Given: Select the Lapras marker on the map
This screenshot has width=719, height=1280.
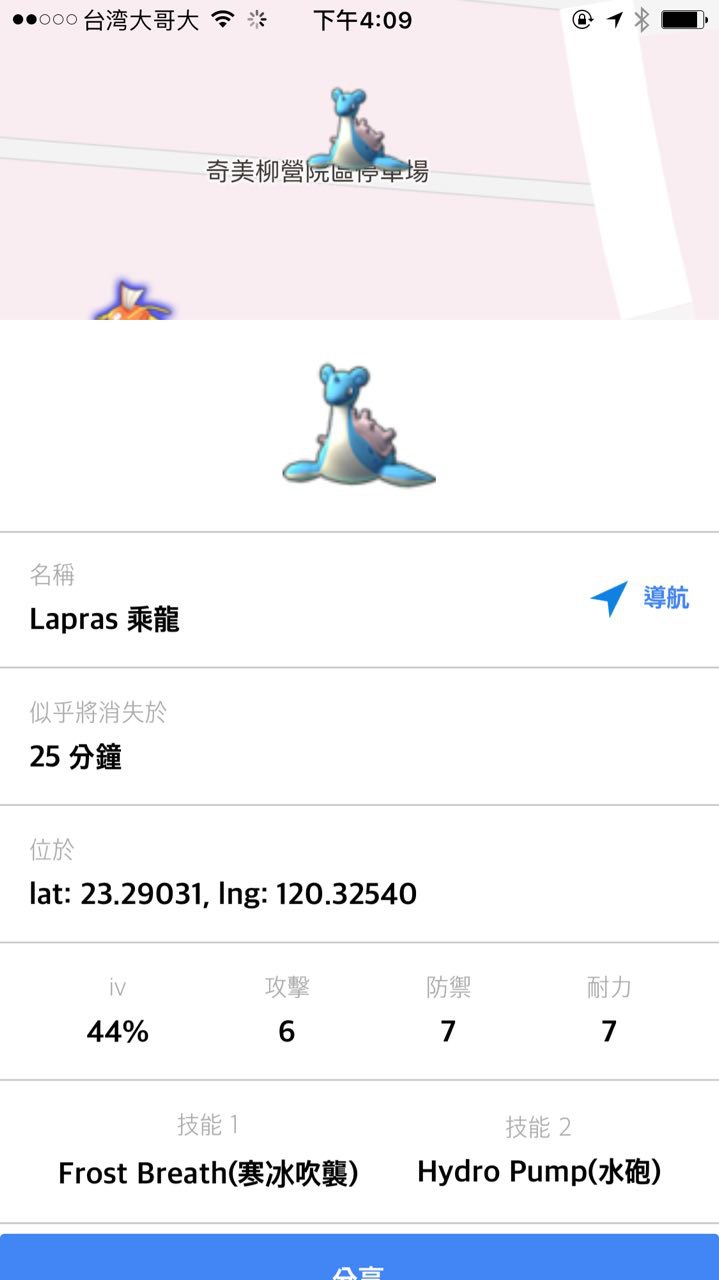Looking at the screenshot, I should point(355,130).
